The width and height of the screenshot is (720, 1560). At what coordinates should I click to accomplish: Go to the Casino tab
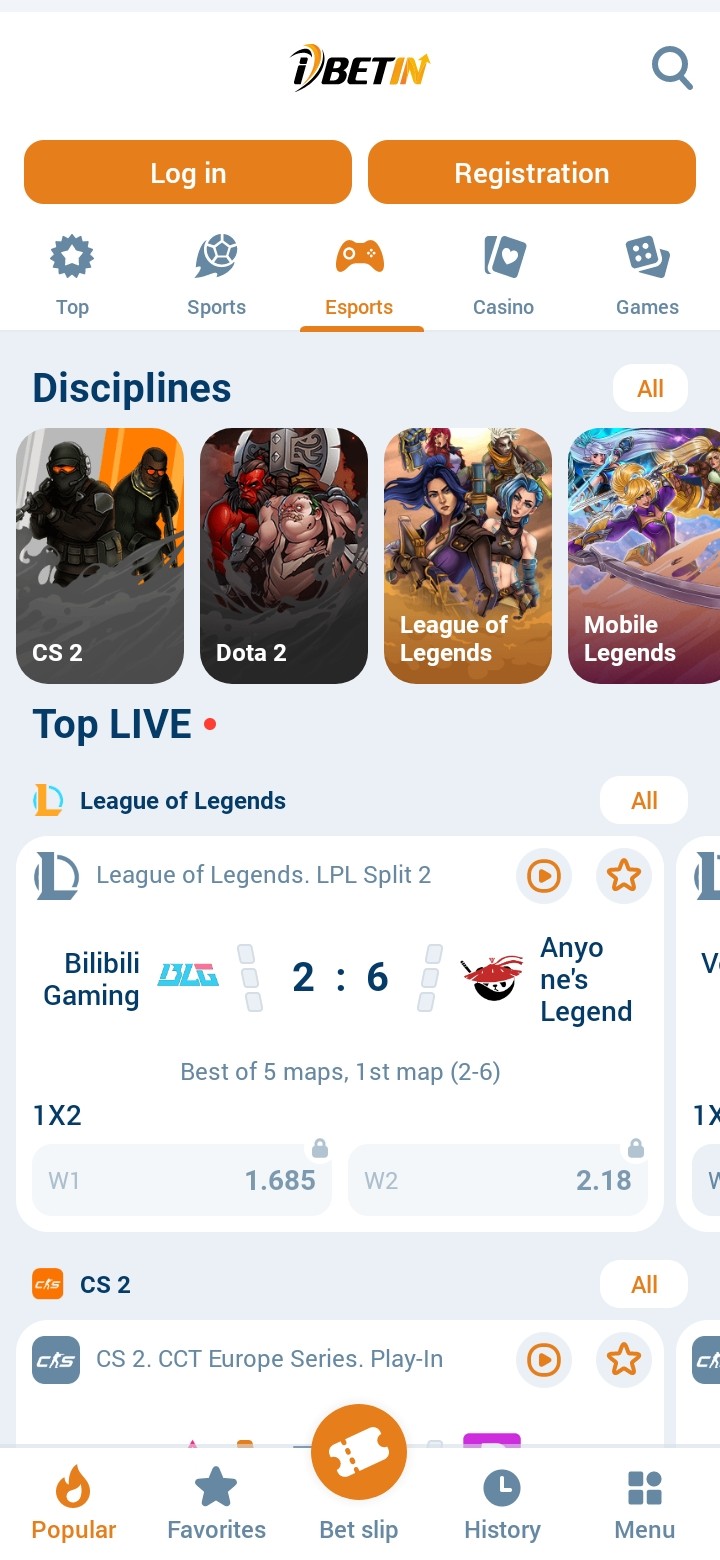click(x=503, y=277)
